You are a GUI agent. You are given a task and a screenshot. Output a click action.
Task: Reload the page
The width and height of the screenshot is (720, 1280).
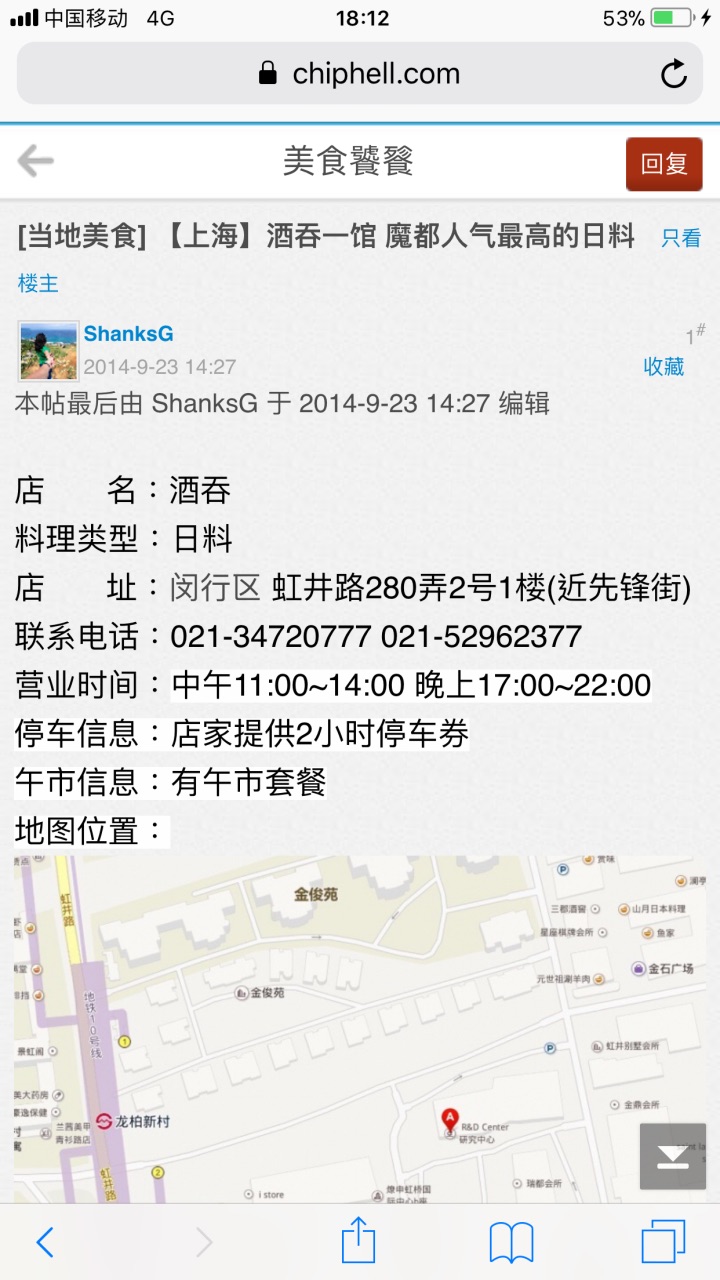674,74
